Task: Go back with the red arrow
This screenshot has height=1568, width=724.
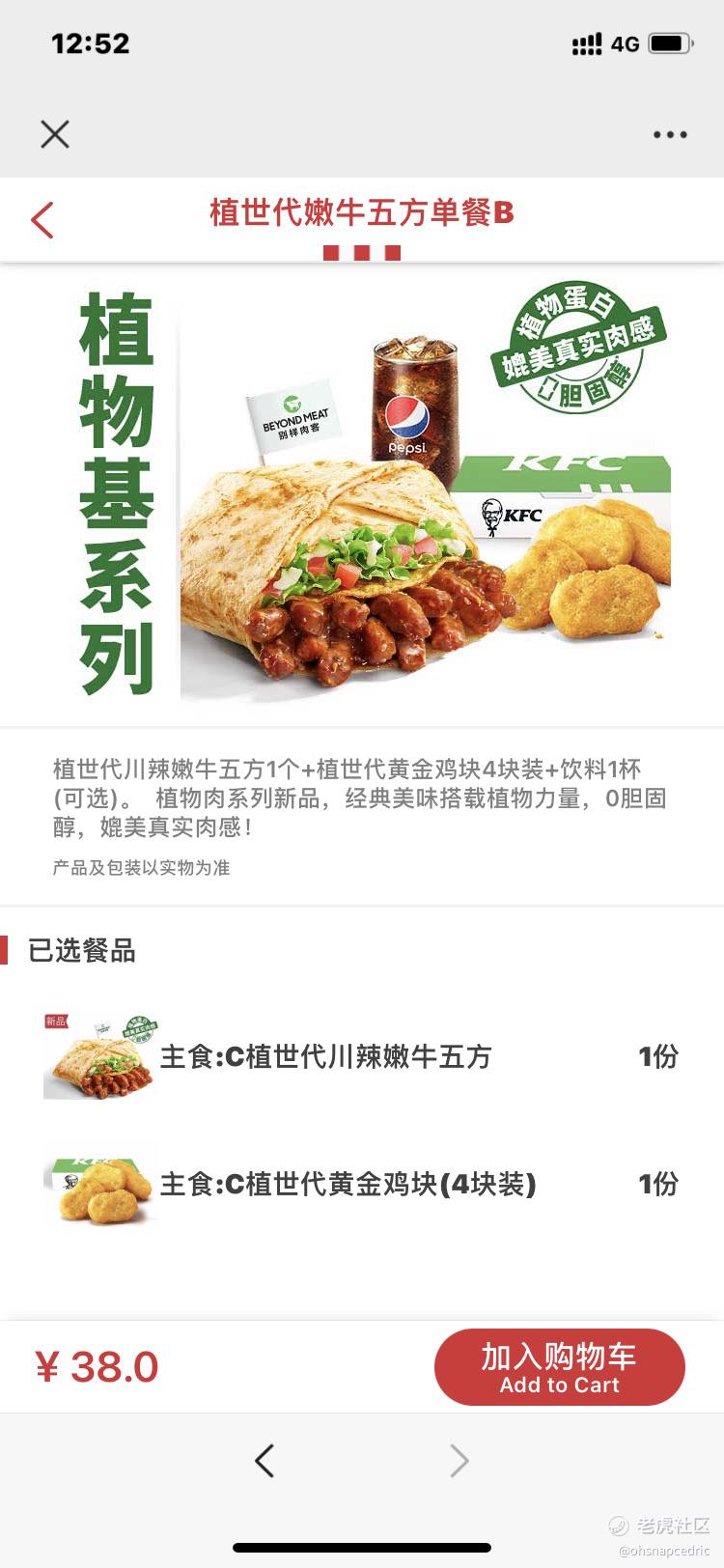Action: [42, 220]
